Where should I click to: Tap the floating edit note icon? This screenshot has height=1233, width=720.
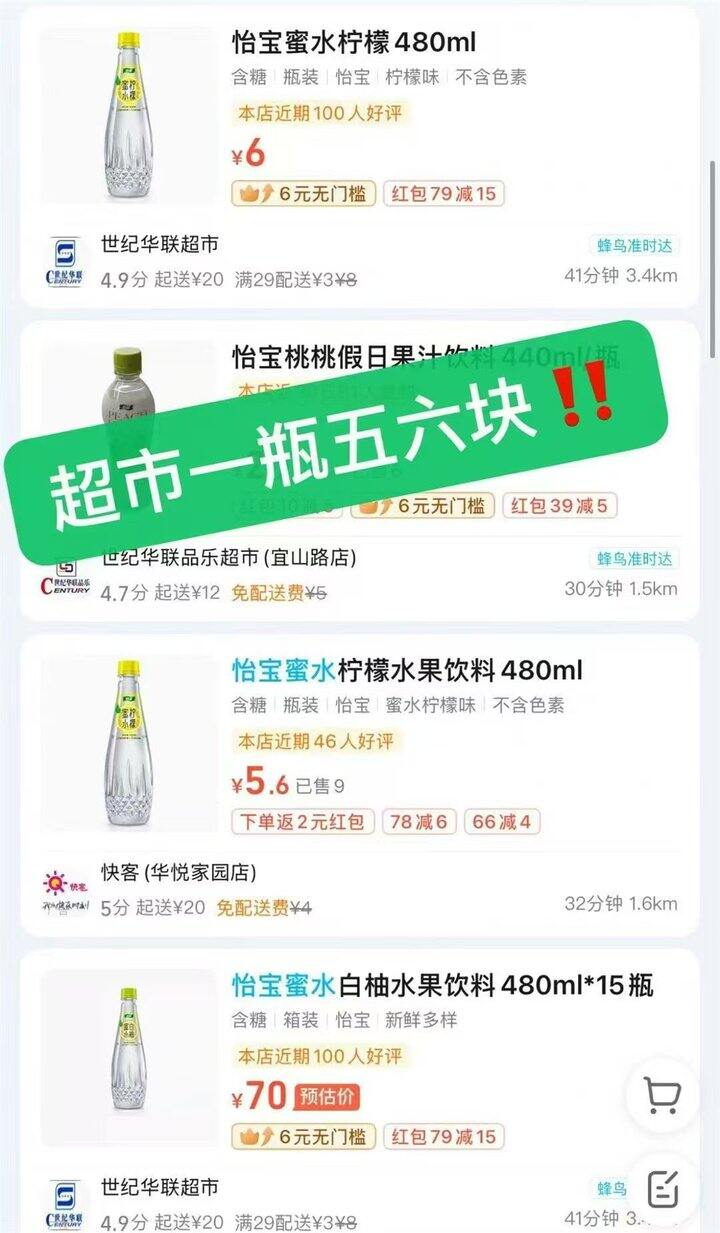(x=662, y=1188)
